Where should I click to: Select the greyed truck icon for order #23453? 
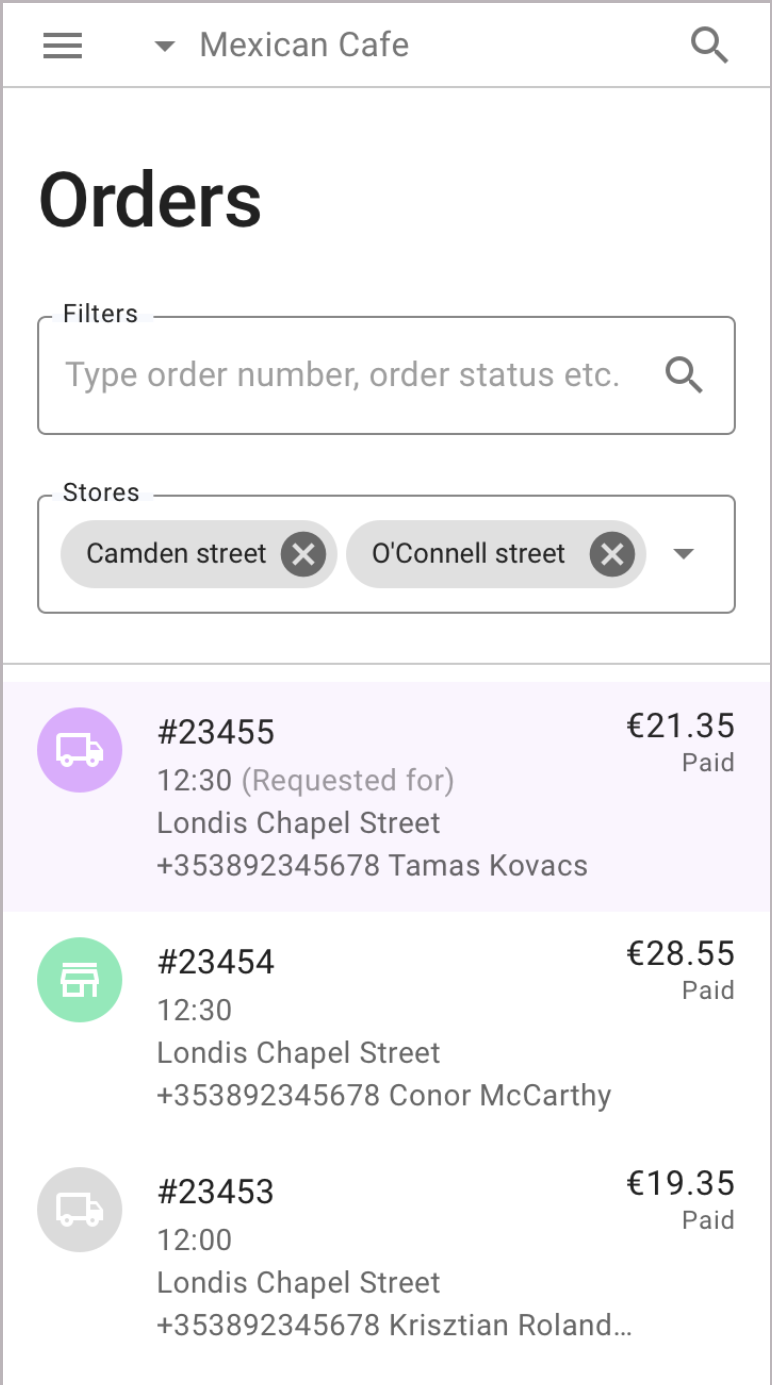(80, 1209)
